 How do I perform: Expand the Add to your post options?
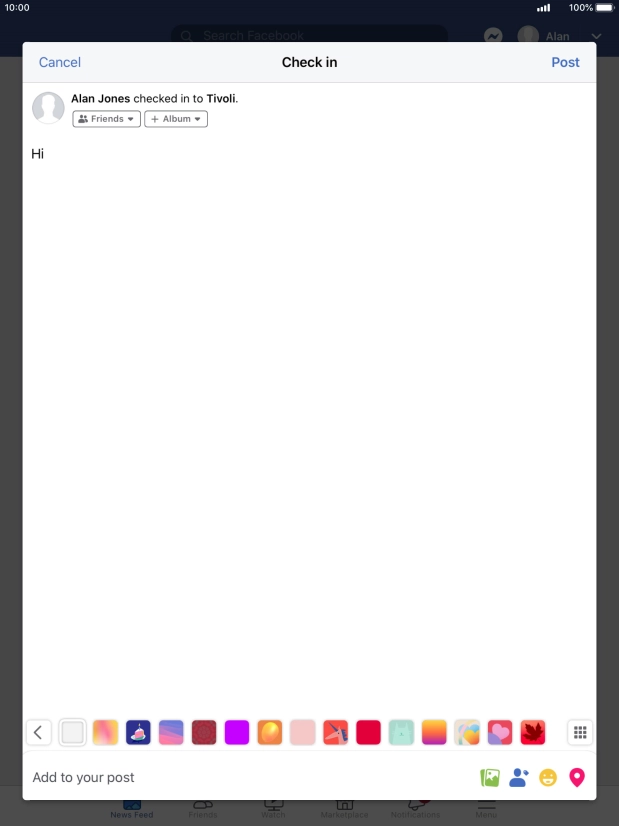tap(83, 777)
